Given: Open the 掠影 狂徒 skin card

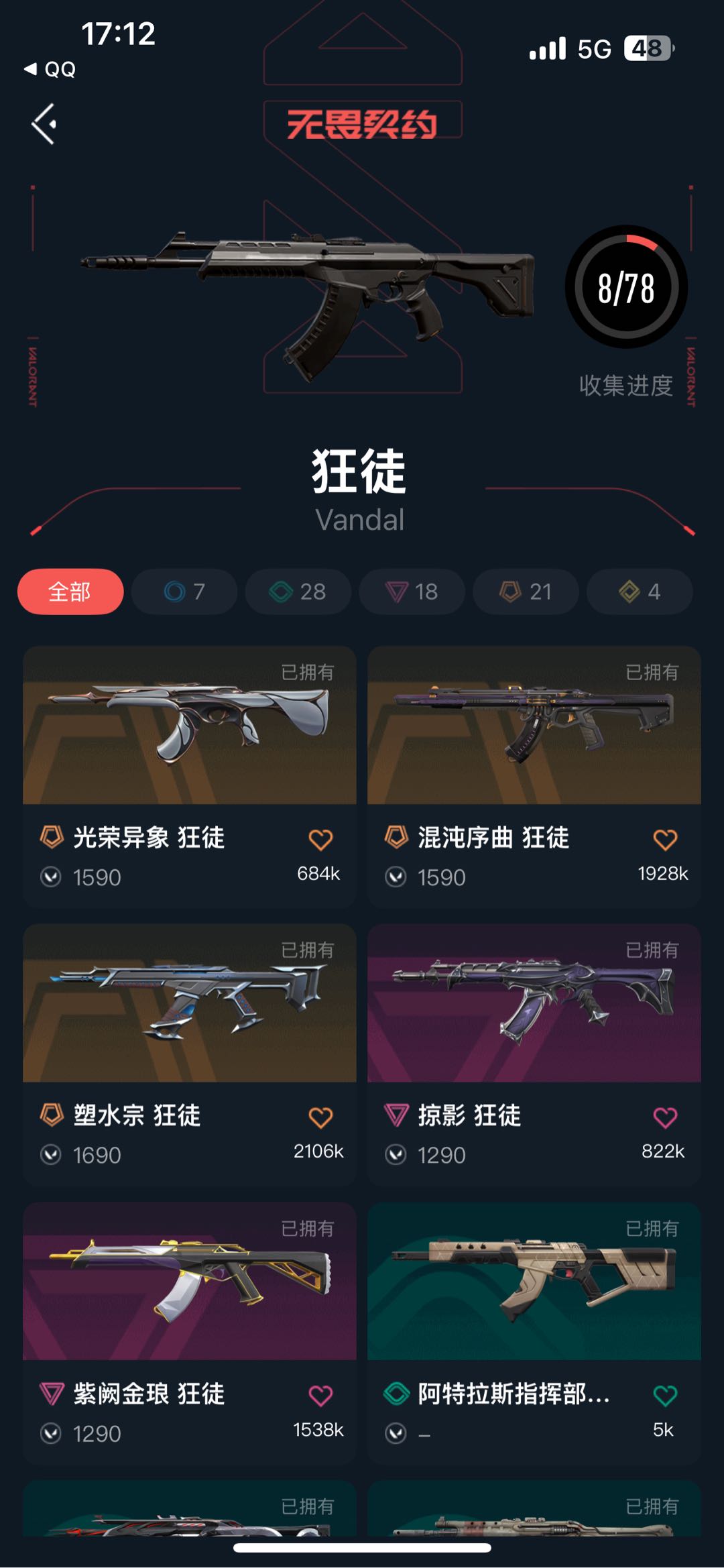Looking at the screenshot, I should (x=534, y=1055).
